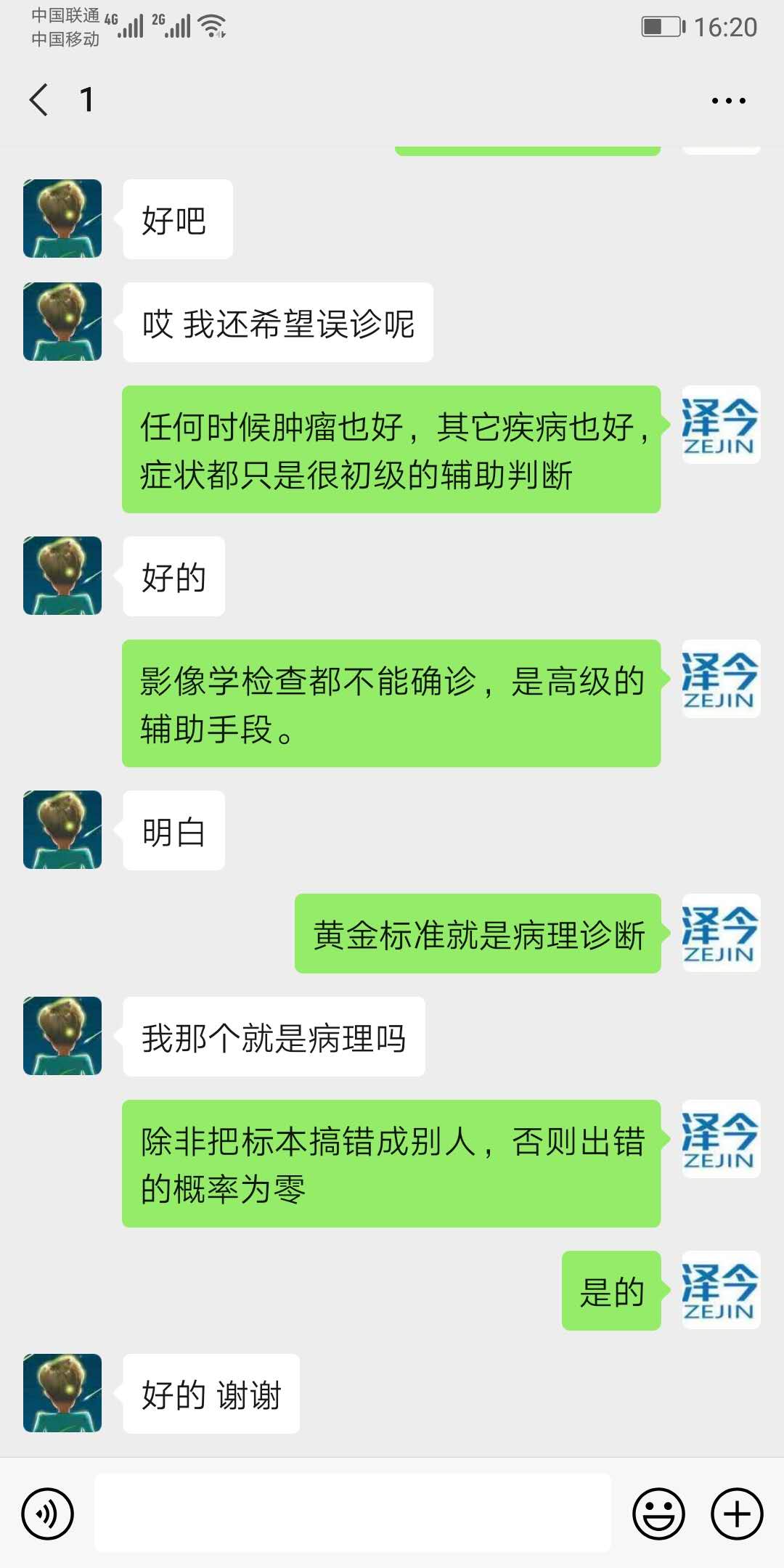Switch to voice message input
This screenshot has width=784, height=1568.
[48, 1514]
